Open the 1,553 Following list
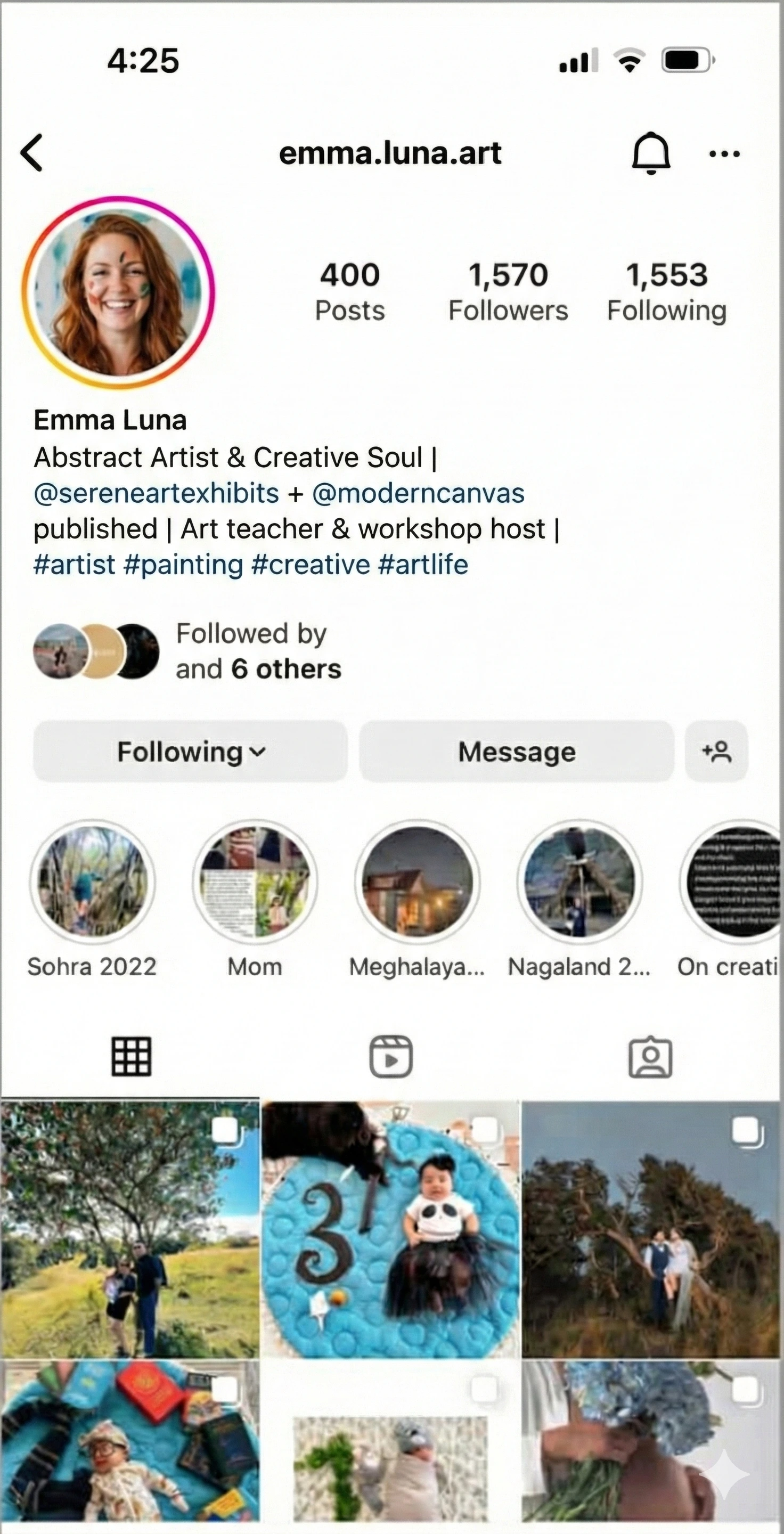The image size is (784, 1534). click(x=666, y=292)
